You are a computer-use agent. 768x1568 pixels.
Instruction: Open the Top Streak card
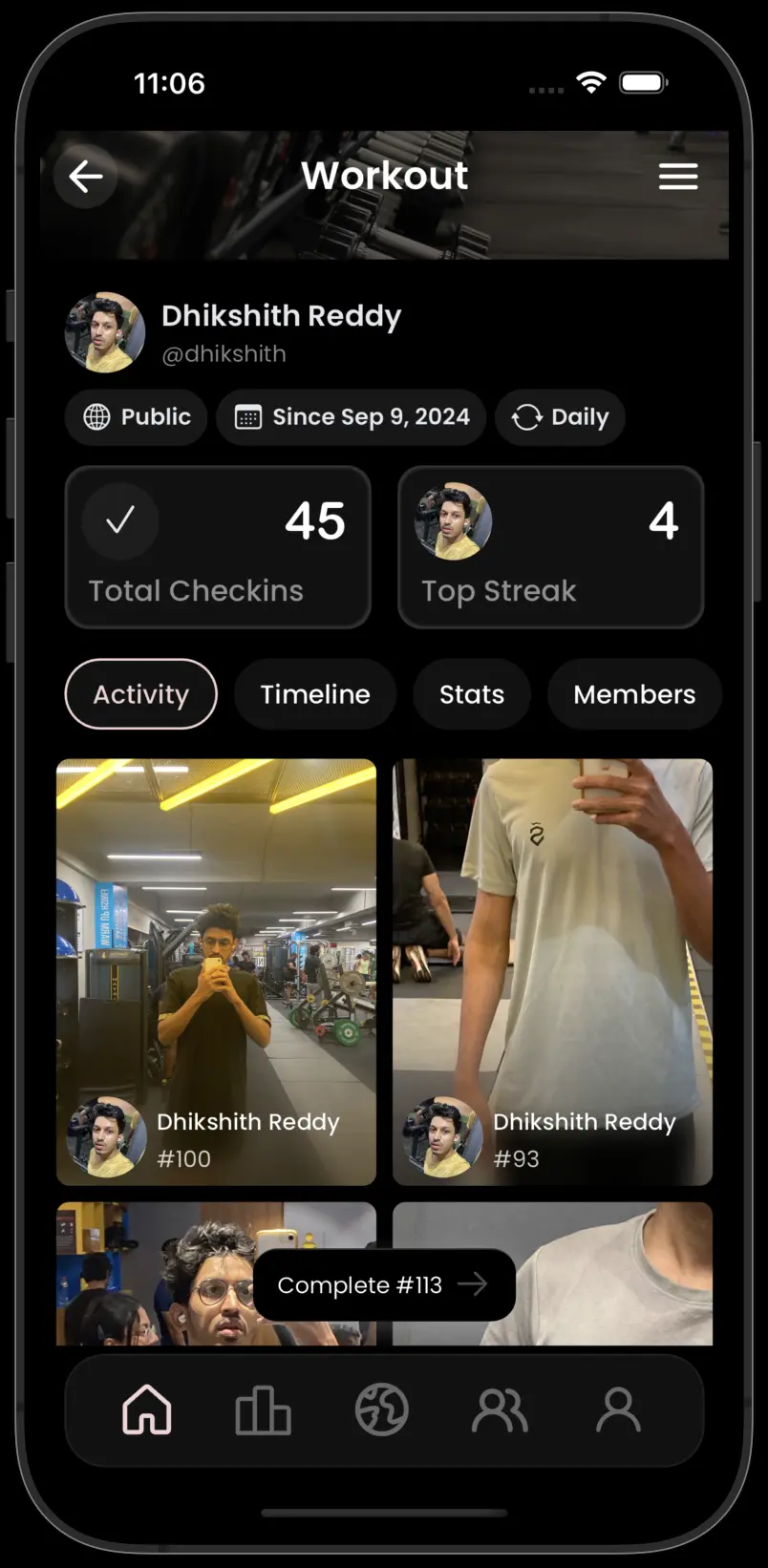pos(551,547)
